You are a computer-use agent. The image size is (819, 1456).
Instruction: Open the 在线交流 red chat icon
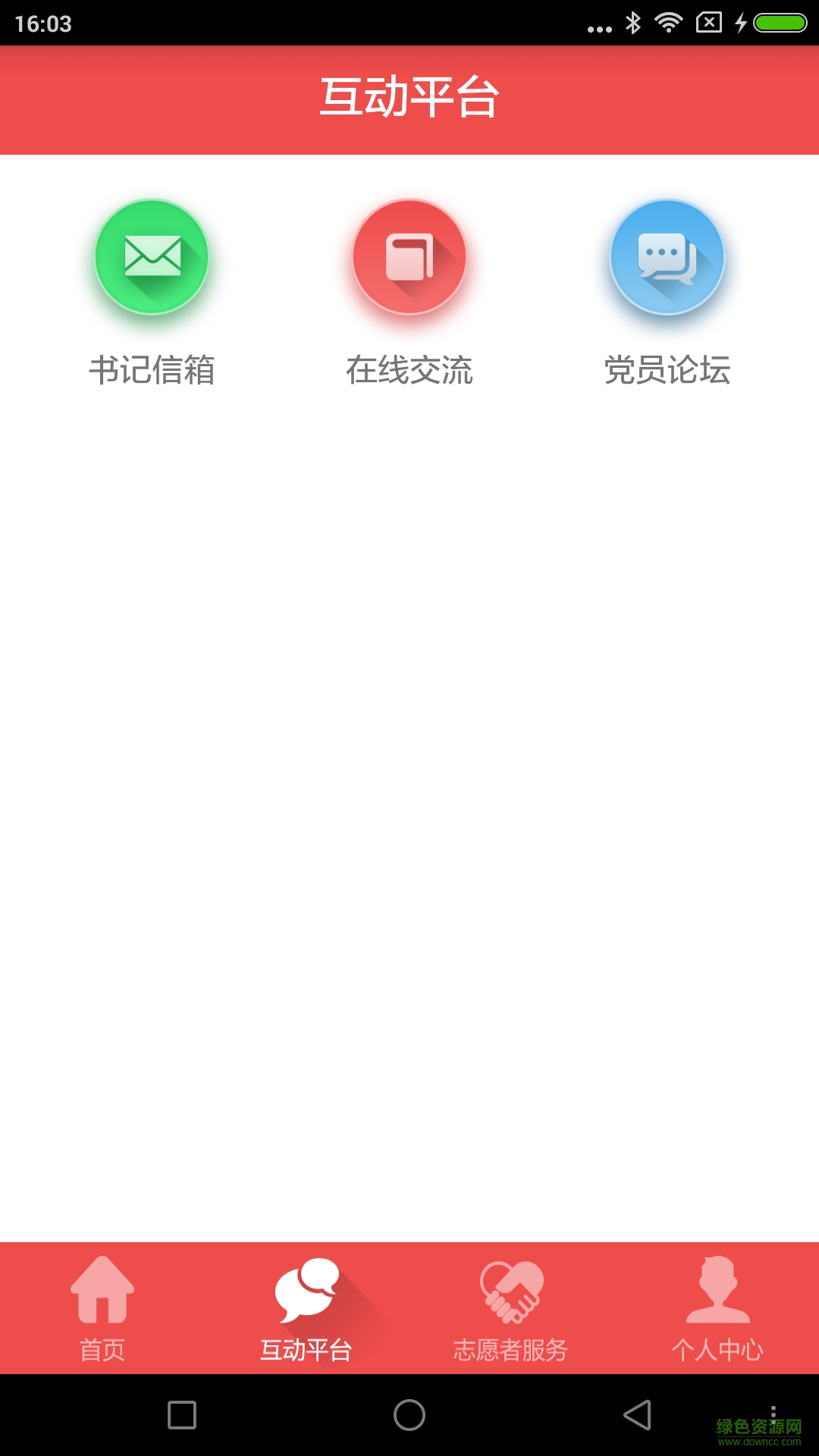pos(409,257)
